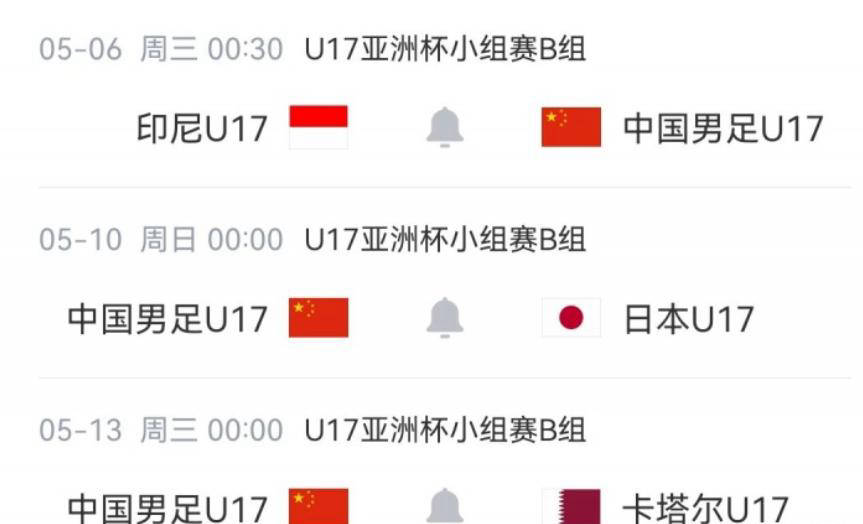
Task: Open the 05-10 match against 日本U17
Action: coord(688,319)
